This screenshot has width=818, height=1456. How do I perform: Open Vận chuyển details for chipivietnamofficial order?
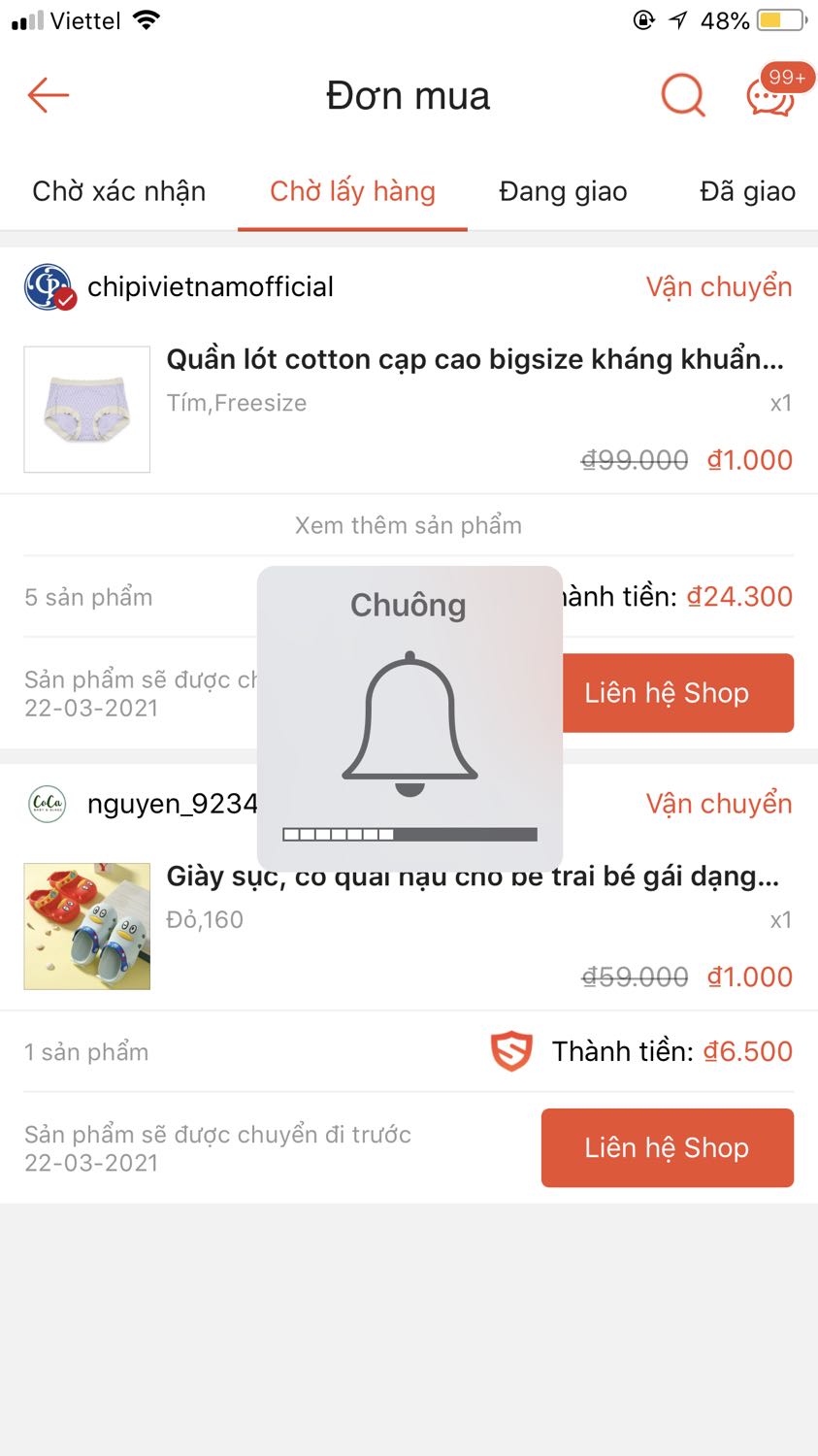(718, 286)
